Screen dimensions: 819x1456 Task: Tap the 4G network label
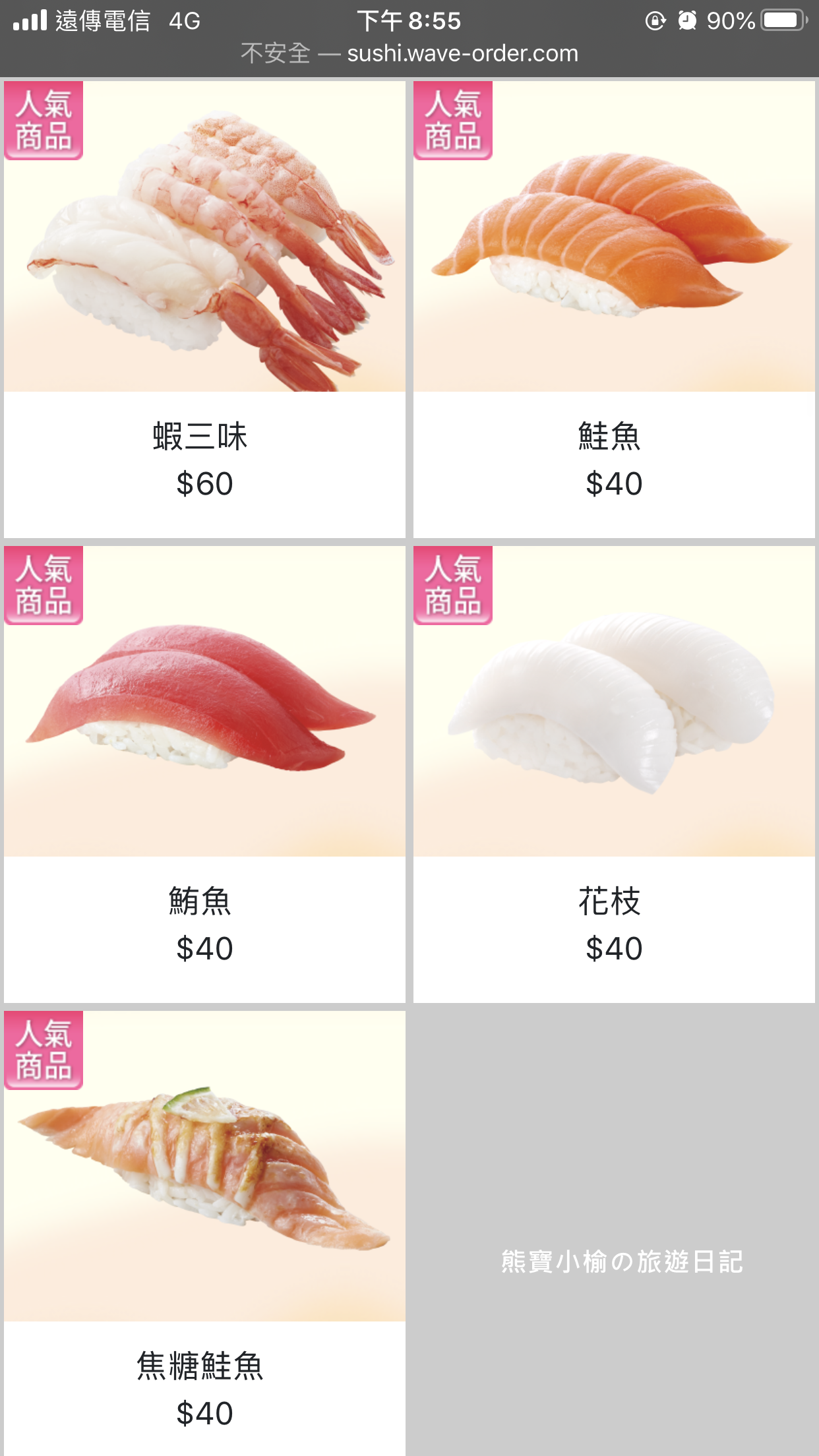[x=185, y=21]
